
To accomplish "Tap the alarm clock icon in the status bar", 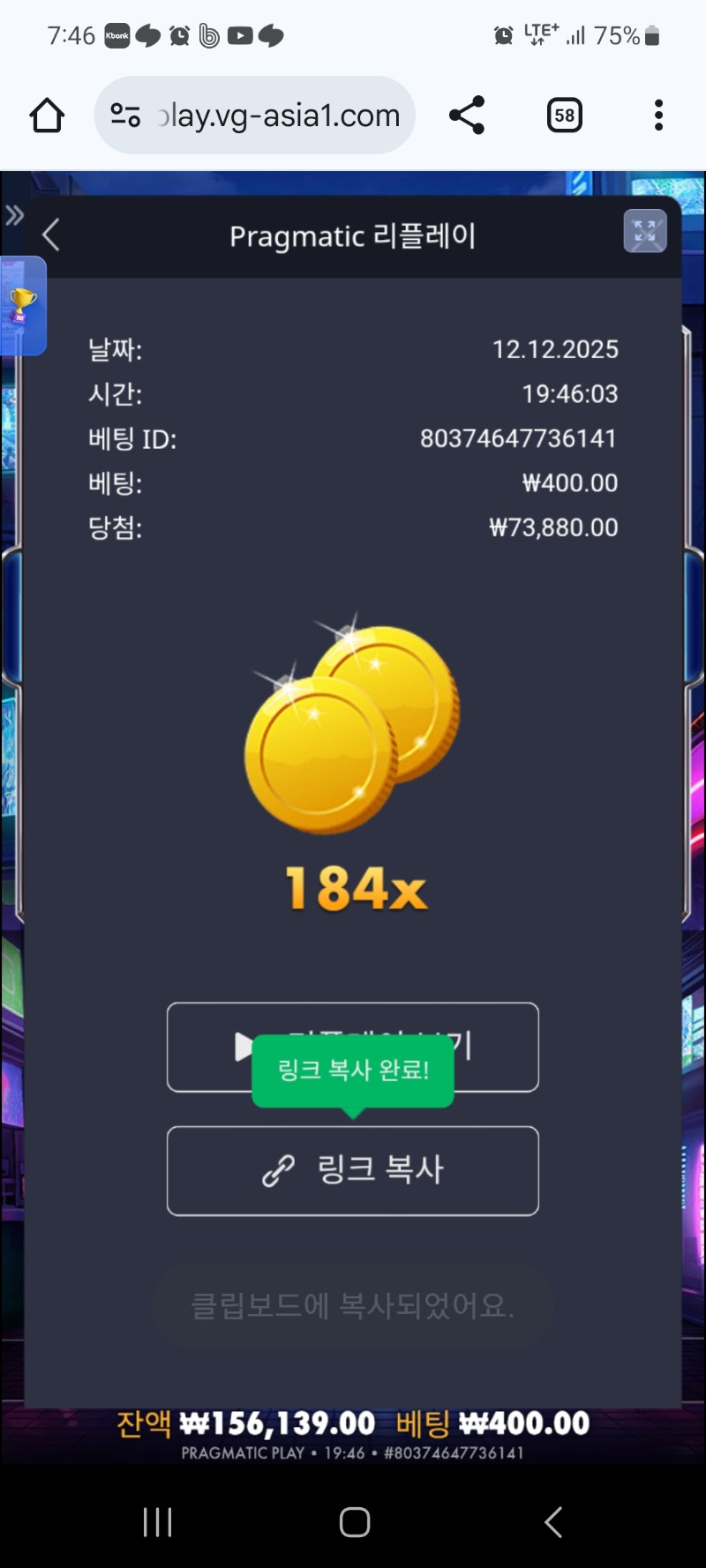I will tap(503, 35).
